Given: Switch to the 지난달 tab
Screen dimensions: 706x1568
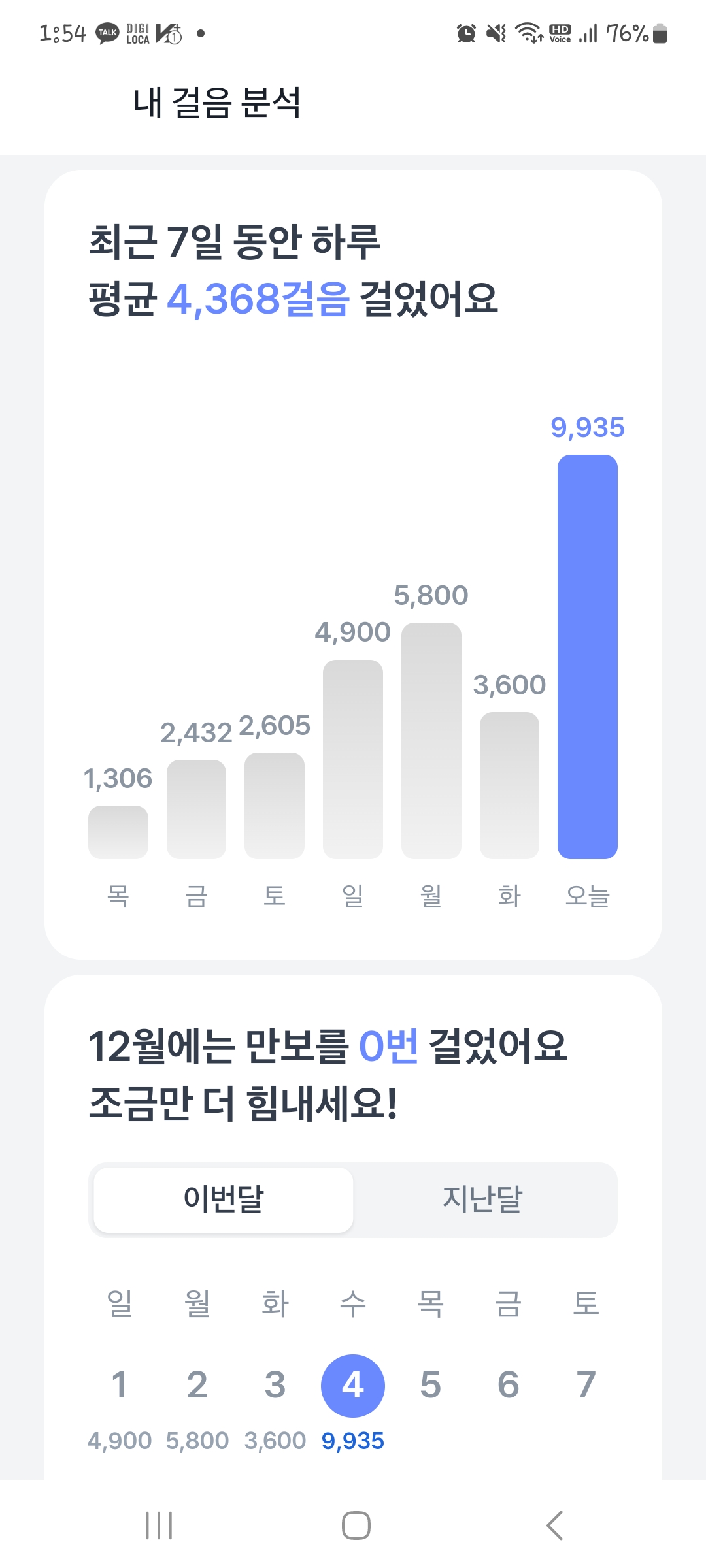Looking at the screenshot, I should coord(482,1200).
